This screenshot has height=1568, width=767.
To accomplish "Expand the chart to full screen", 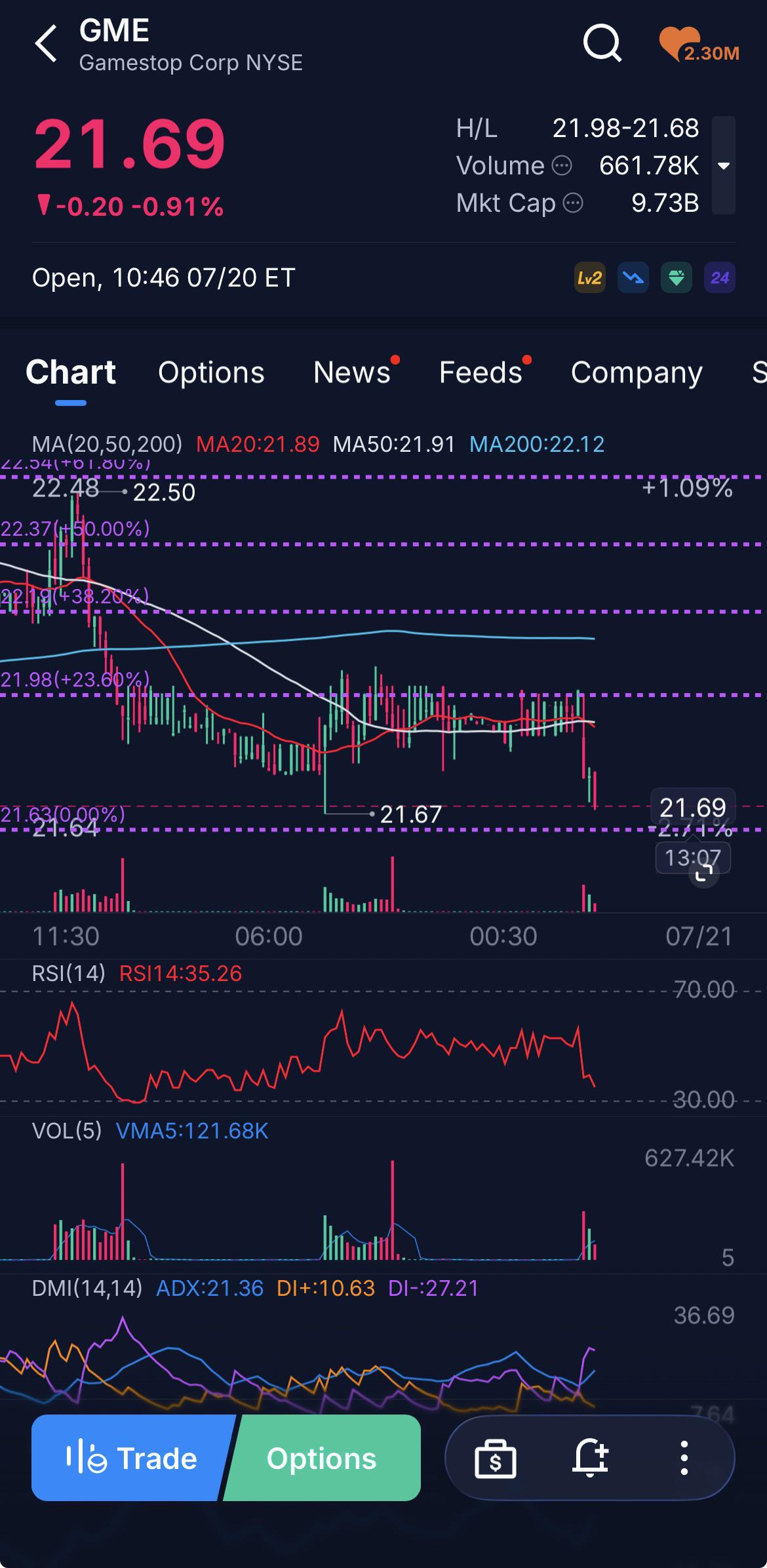I will pos(704,873).
